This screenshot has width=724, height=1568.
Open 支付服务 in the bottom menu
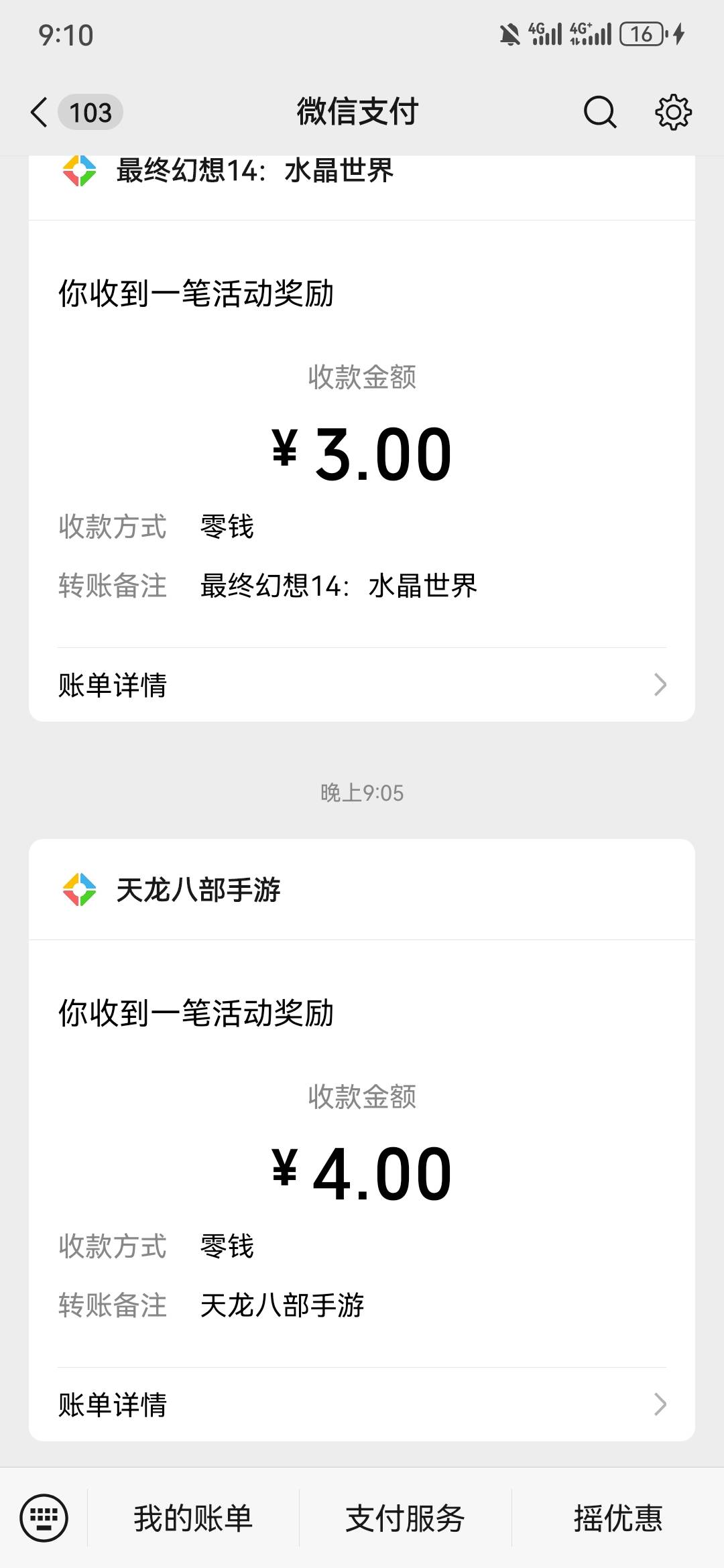(x=405, y=1518)
